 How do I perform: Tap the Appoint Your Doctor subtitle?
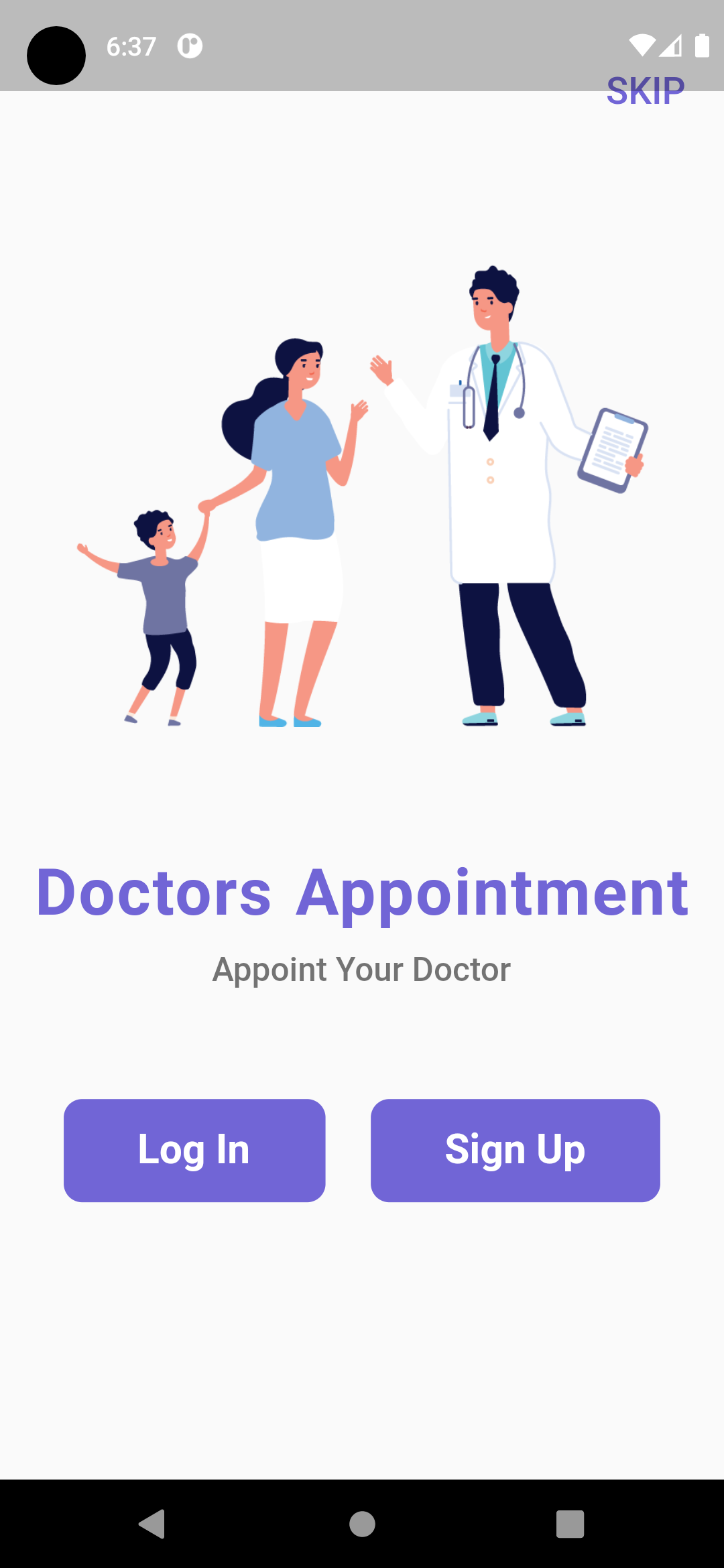362,968
